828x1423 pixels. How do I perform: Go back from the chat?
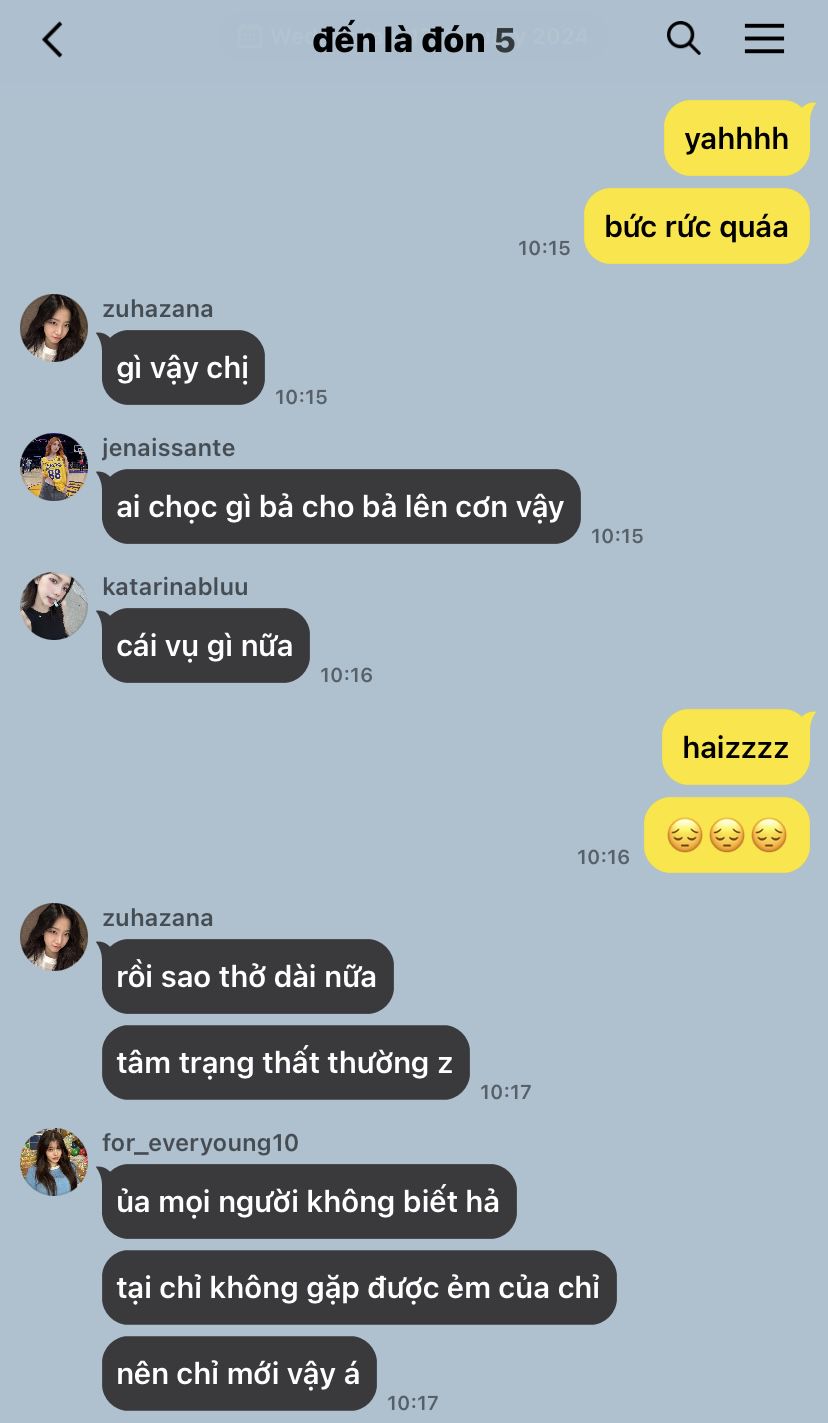52,40
